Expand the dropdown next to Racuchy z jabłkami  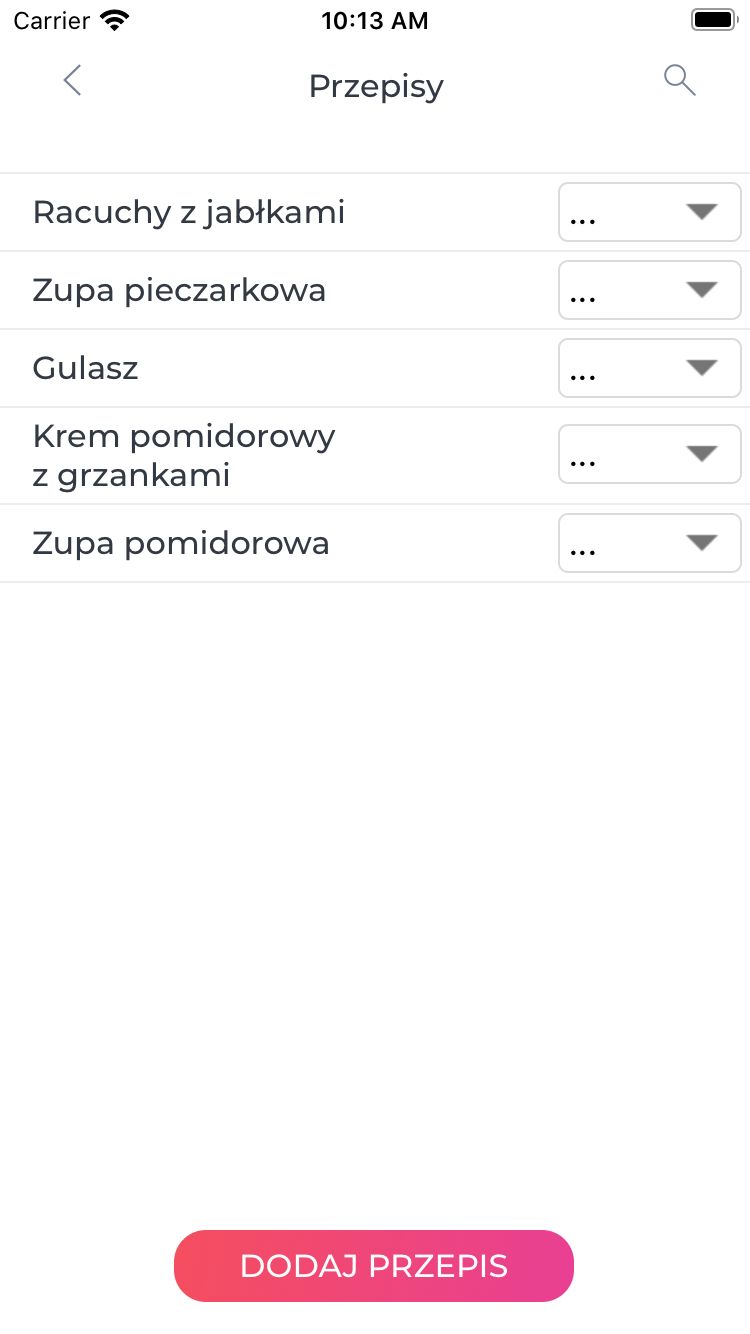[x=650, y=212]
